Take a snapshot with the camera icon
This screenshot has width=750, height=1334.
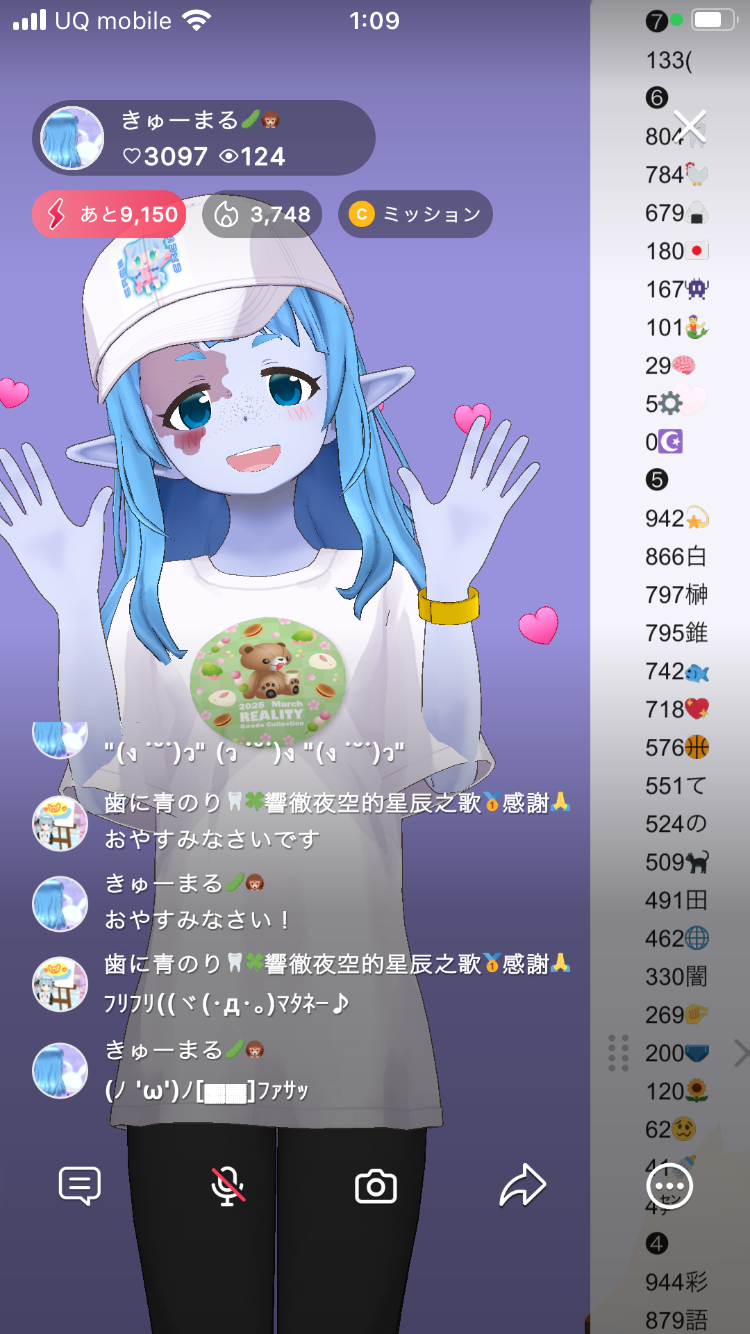pyautogui.click(x=376, y=1187)
